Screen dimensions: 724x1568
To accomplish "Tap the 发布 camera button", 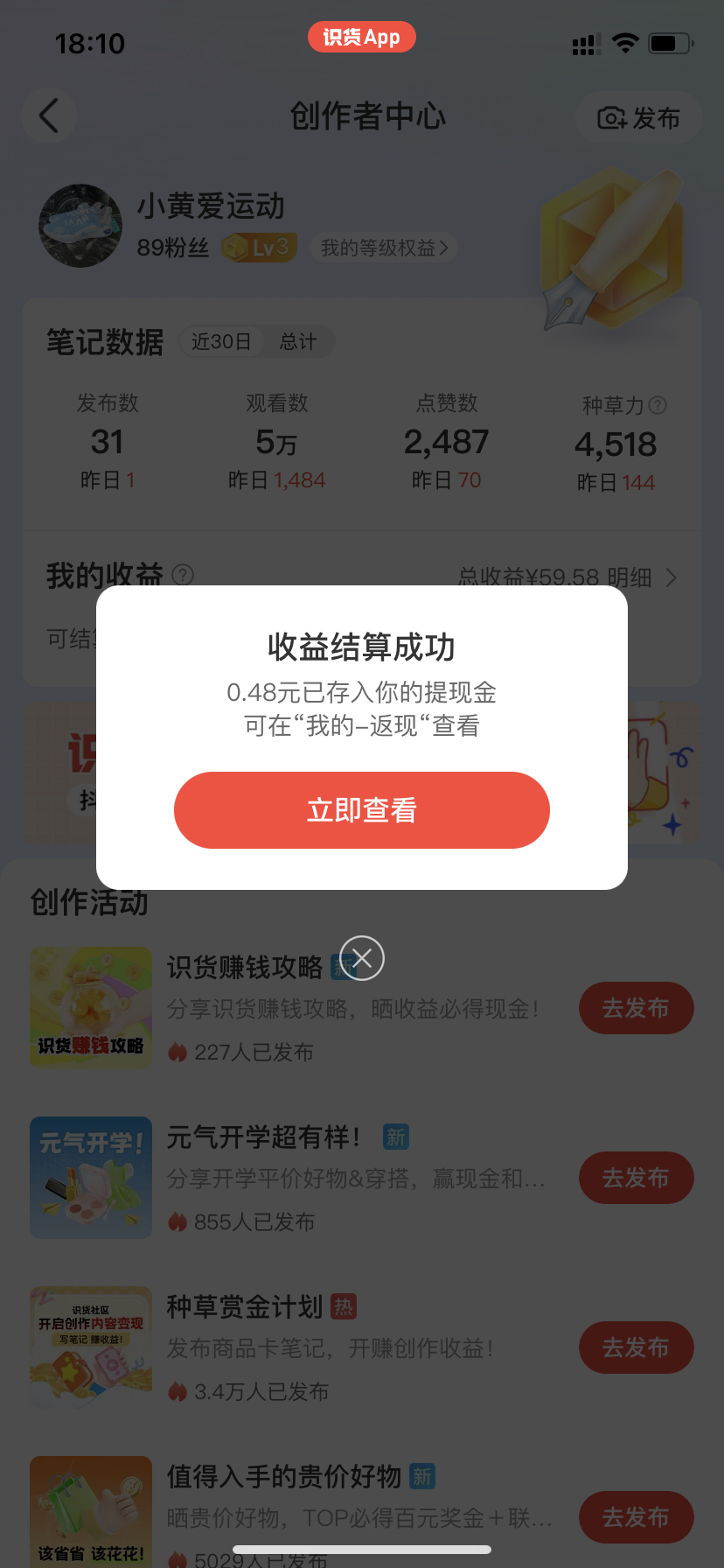I will tap(638, 118).
